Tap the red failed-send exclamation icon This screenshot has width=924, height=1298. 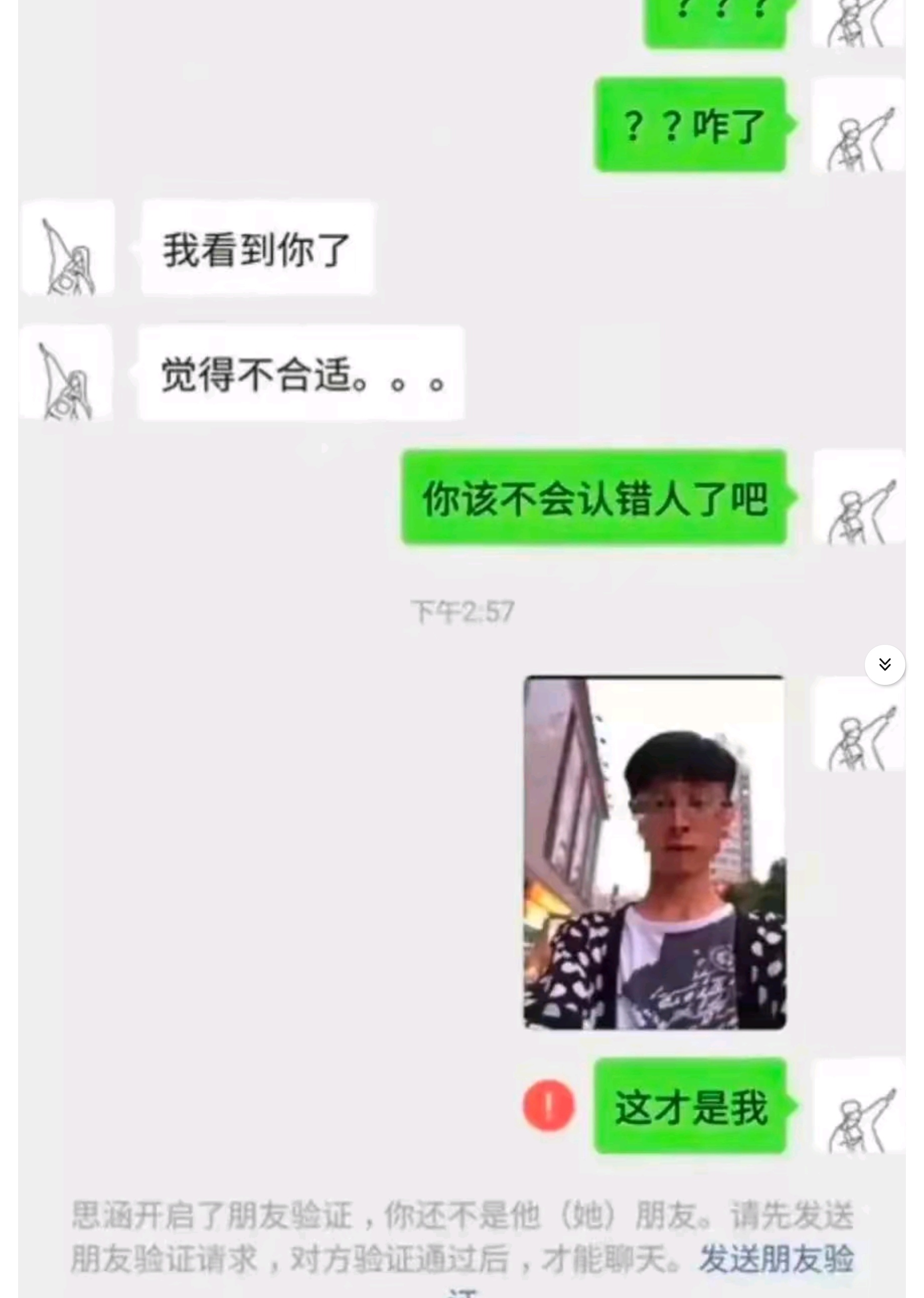(x=548, y=1105)
